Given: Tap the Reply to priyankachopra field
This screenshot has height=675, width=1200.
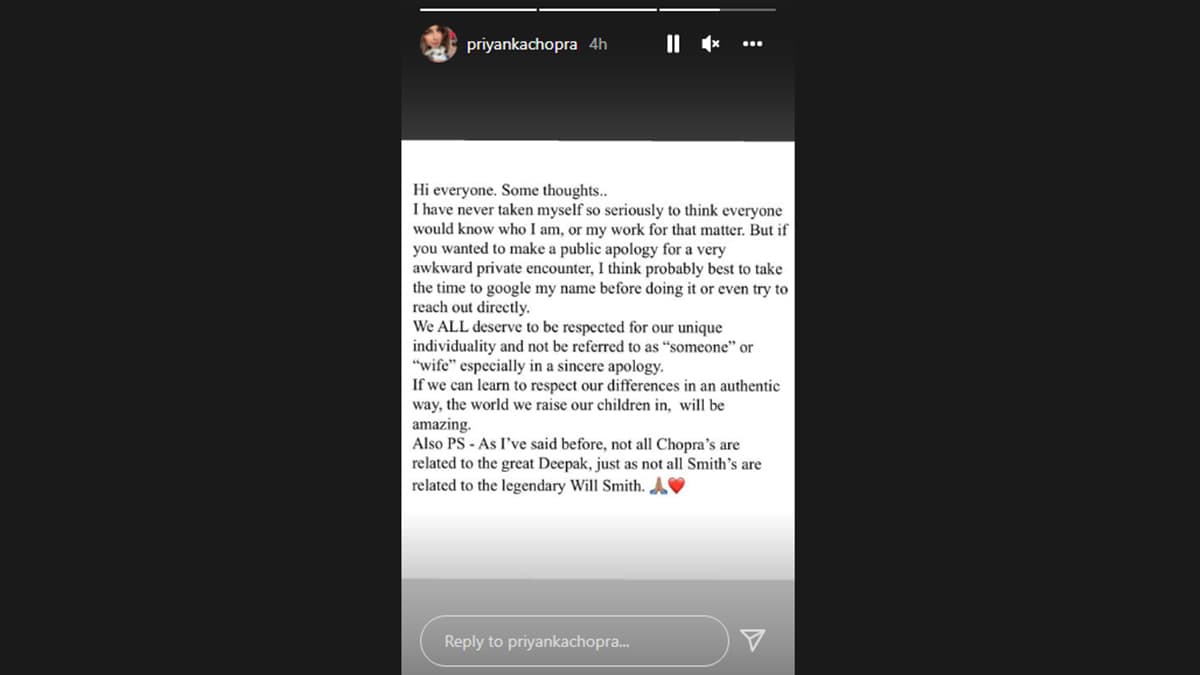Looking at the screenshot, I should [574, 641].
